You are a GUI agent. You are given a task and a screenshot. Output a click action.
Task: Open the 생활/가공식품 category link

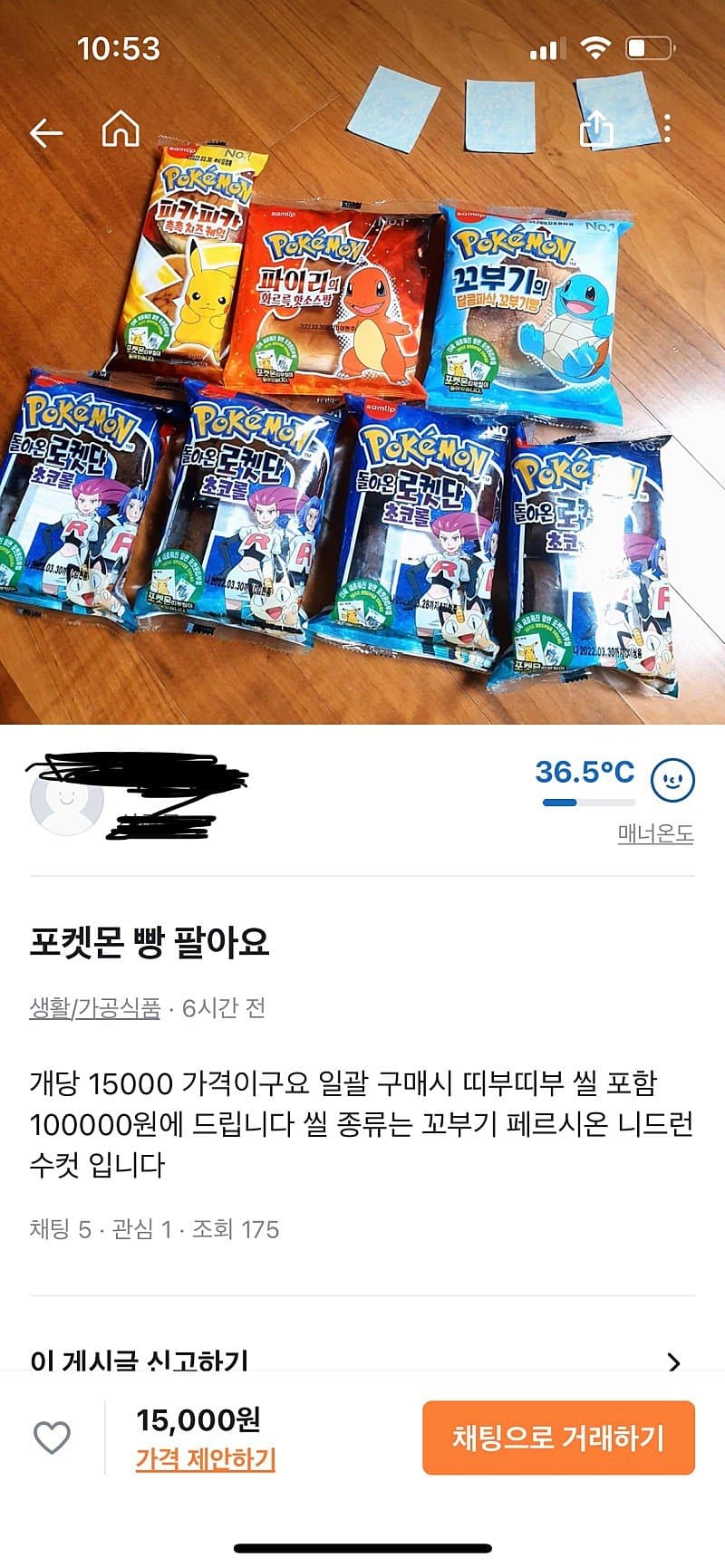coord(95,1008)
